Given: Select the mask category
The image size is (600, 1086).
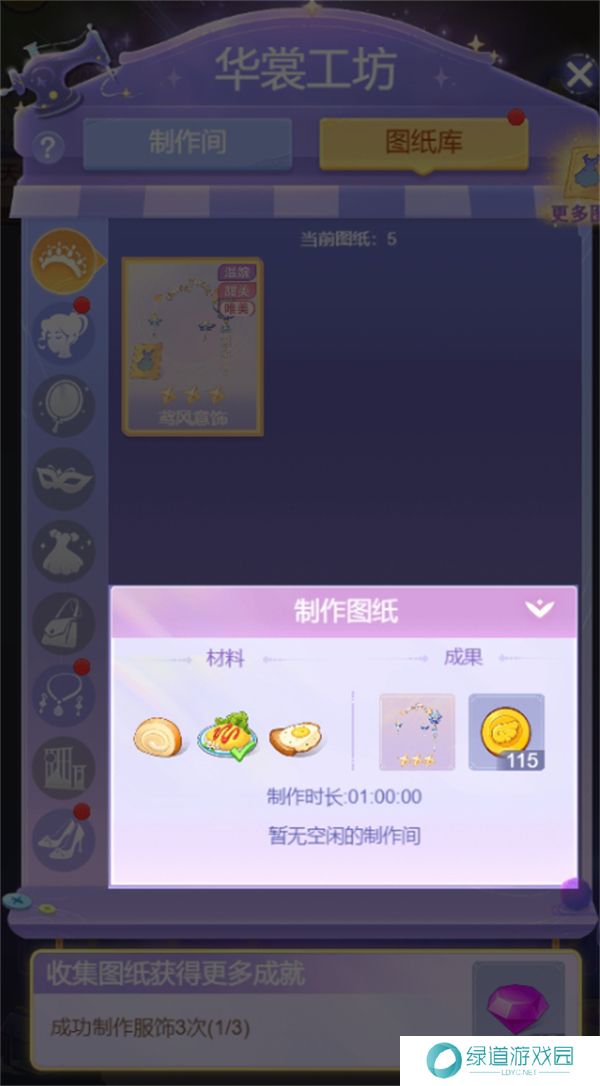Looking at the screenshot, I should click(x=64, y=478).
